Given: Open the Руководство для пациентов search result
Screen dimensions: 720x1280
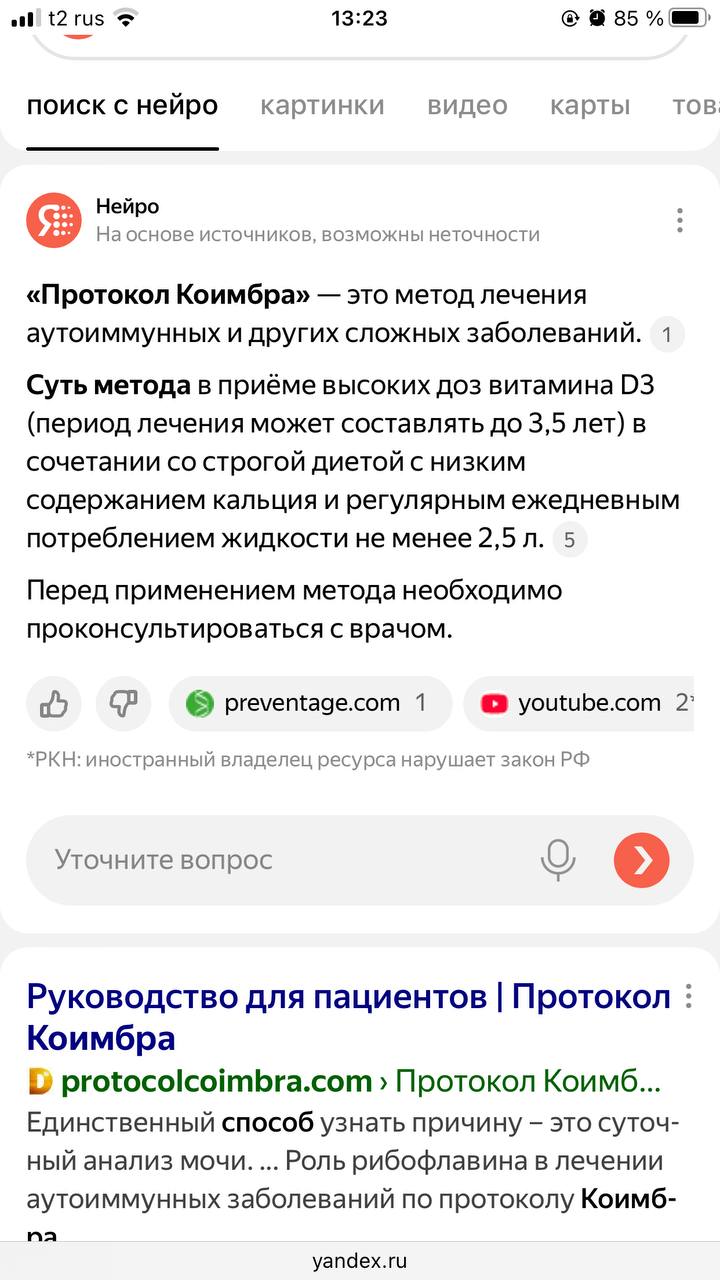Looking at the screenshot, I should tap(348, 1016).
